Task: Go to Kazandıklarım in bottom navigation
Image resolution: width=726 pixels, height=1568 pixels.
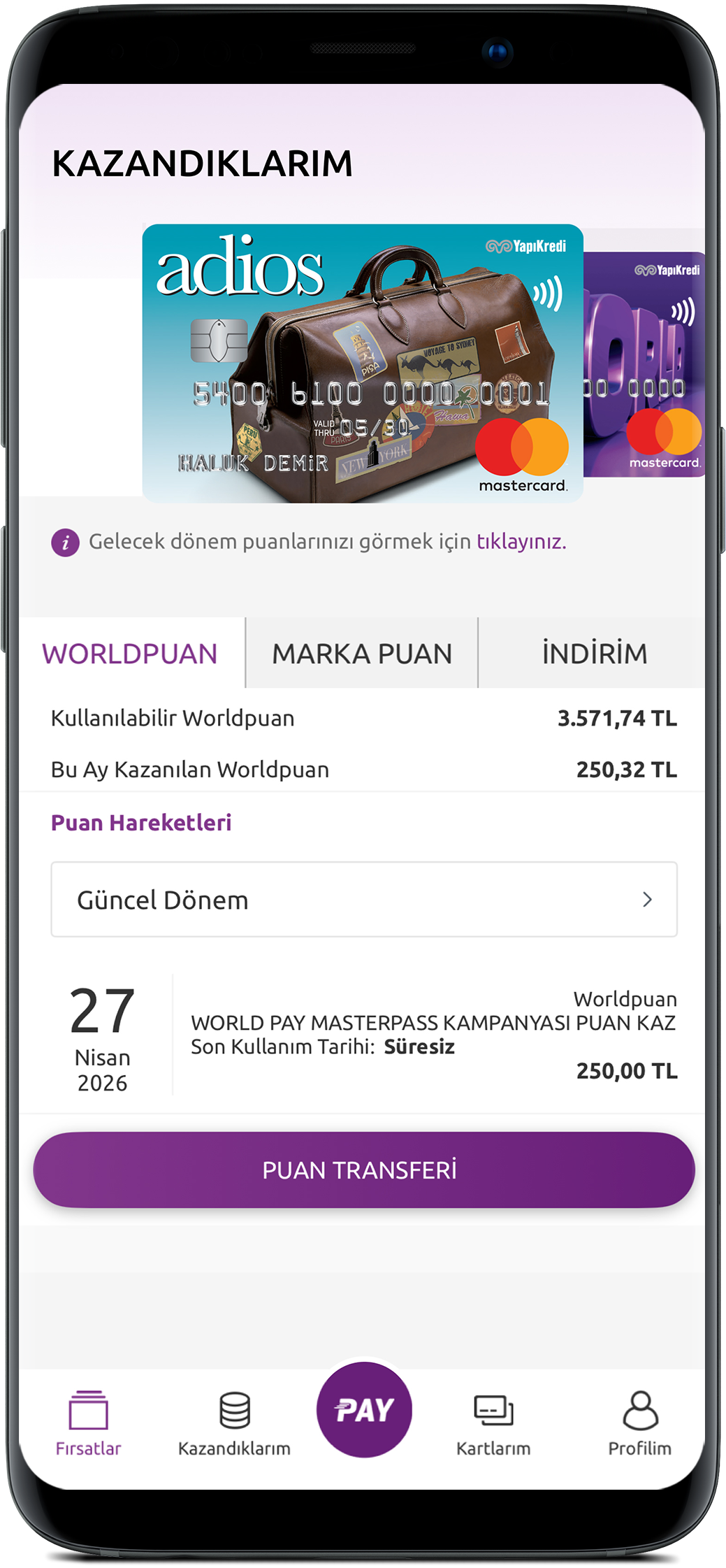Action: click(x=234, y=1423)
